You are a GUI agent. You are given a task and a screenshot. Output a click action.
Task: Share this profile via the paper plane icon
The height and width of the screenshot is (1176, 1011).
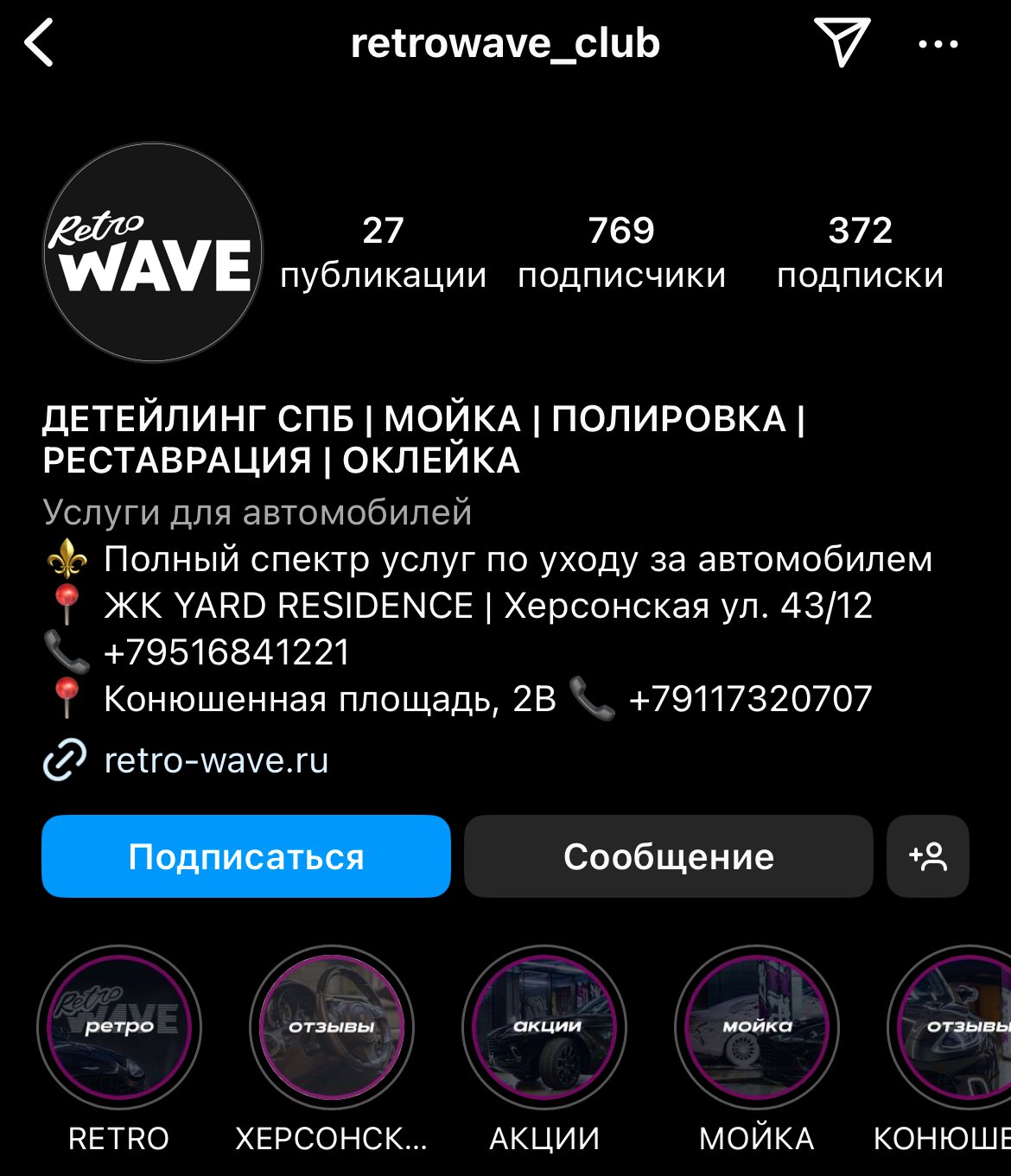(x=841, y=42)
